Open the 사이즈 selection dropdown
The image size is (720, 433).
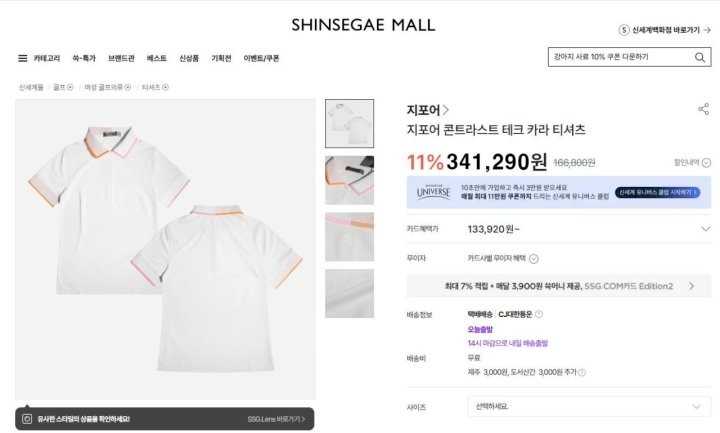(589, 407)
